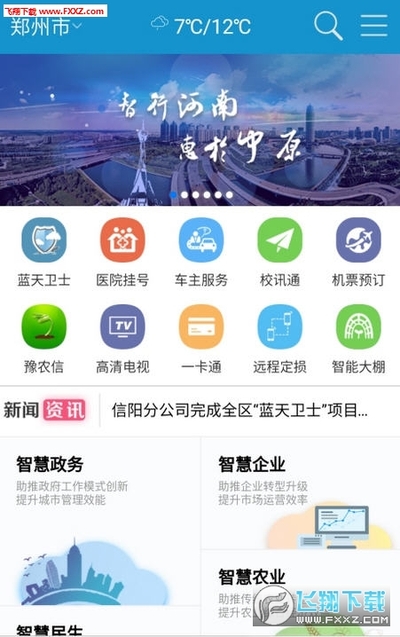
Task: Read the 信阳分公司 news headline
Action: (240, 410)
